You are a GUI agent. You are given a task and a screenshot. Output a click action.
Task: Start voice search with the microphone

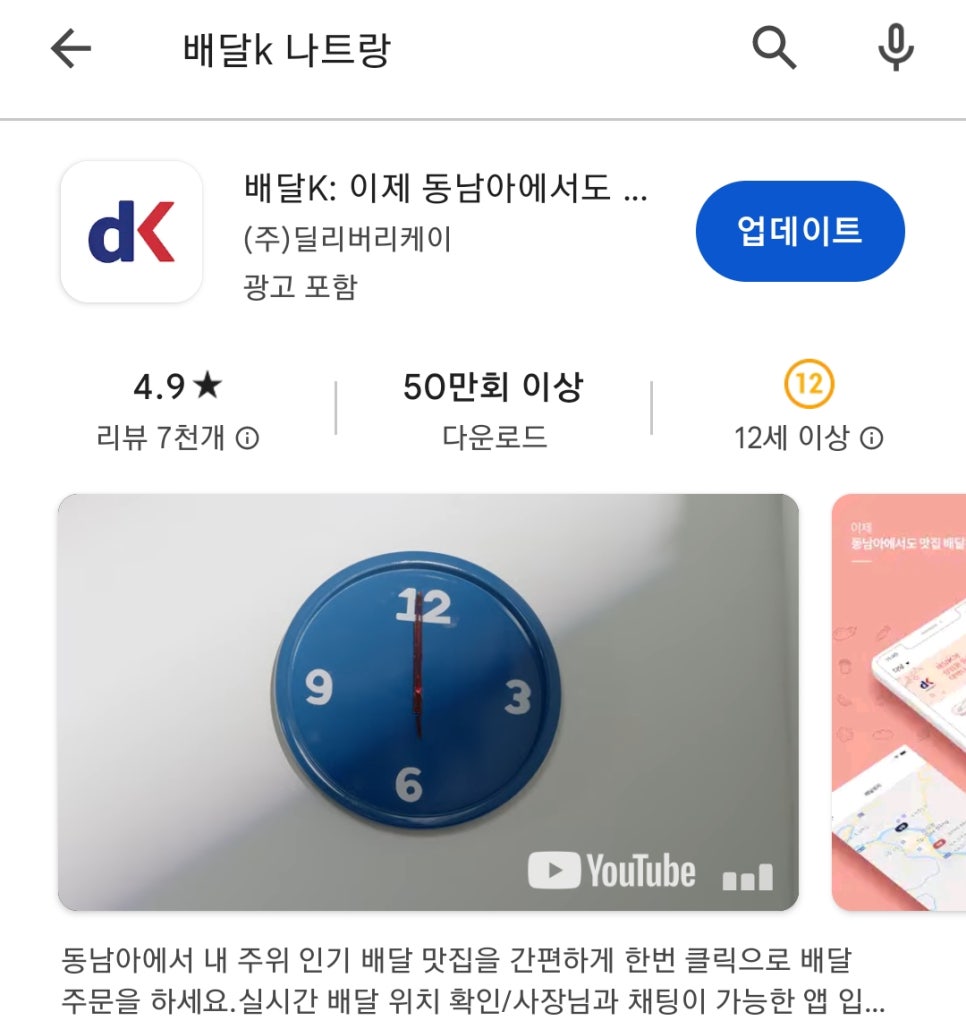[895, 48]
